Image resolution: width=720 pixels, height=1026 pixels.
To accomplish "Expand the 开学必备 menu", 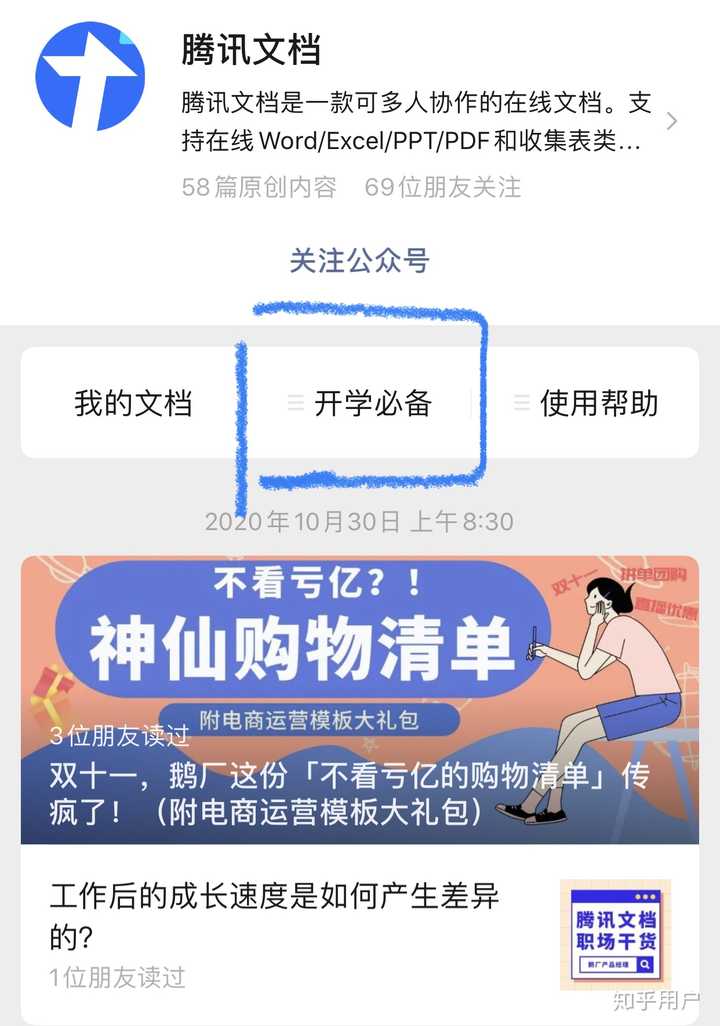I will coord(372,403).
